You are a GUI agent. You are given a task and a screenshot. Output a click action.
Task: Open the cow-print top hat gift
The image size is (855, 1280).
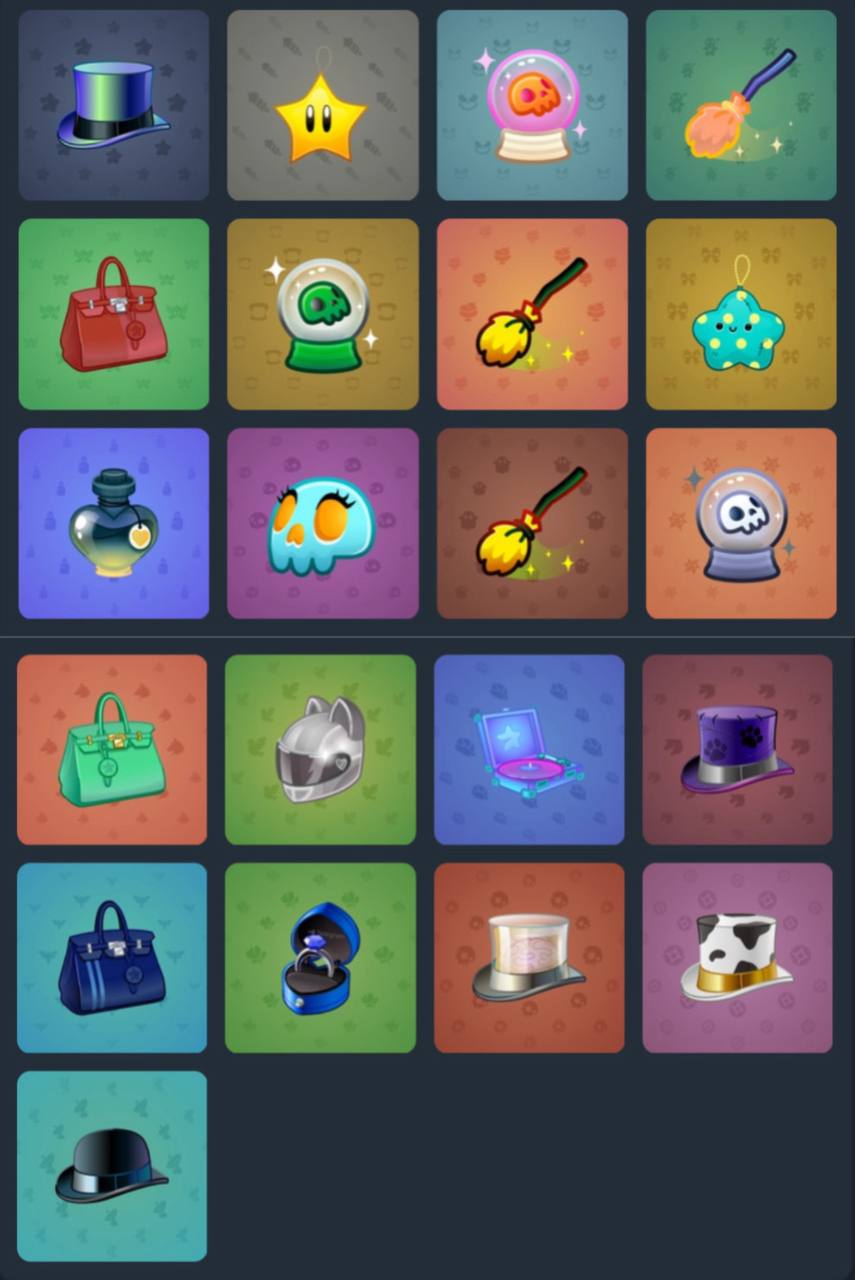(737, 958)
